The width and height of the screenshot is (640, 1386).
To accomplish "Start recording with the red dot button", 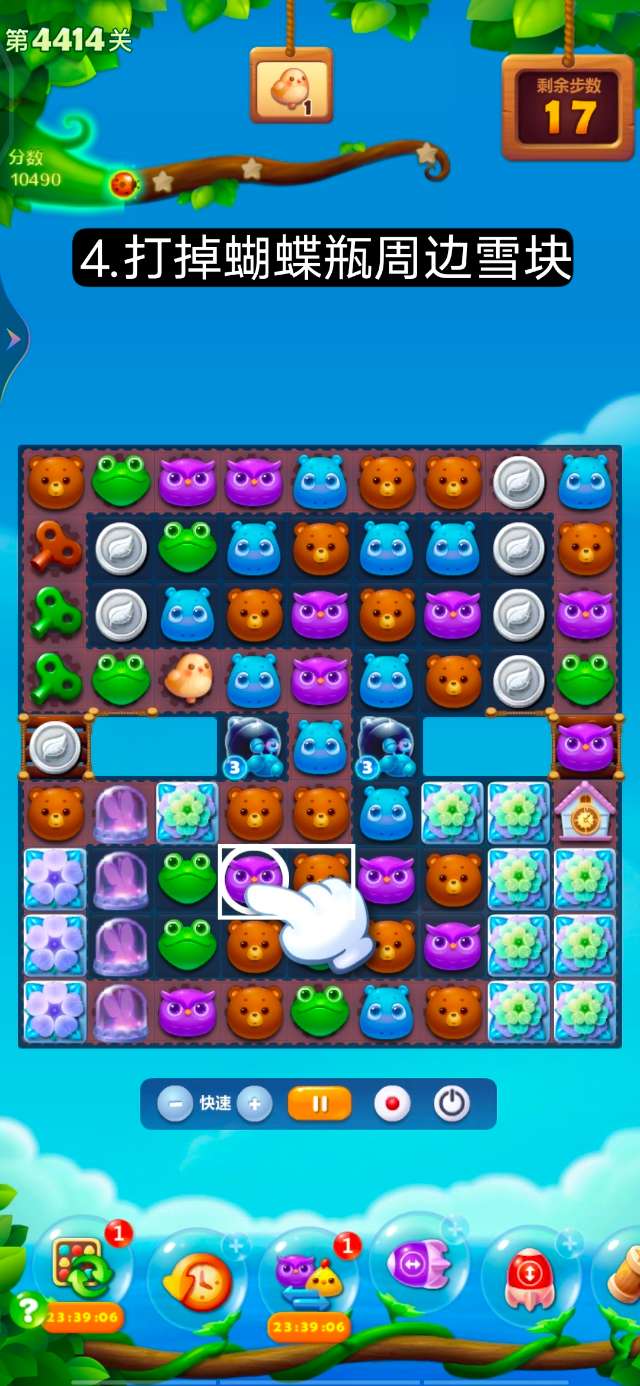I will (x=392, y=1104).
